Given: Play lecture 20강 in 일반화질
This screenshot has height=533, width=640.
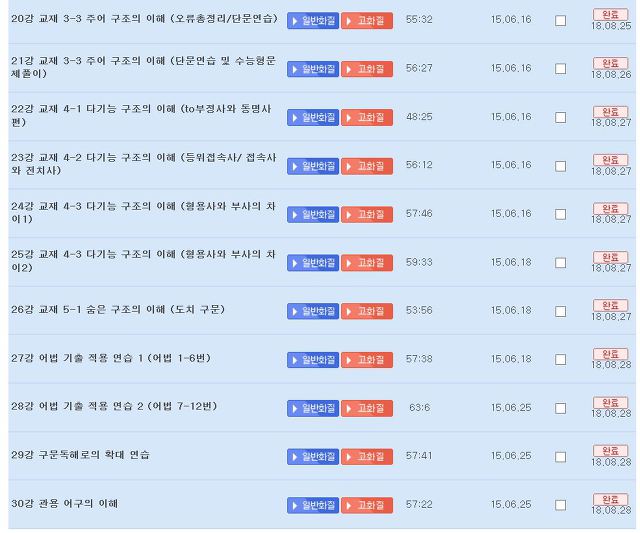Looking at the screenshot, I should [x=313, y=20].
